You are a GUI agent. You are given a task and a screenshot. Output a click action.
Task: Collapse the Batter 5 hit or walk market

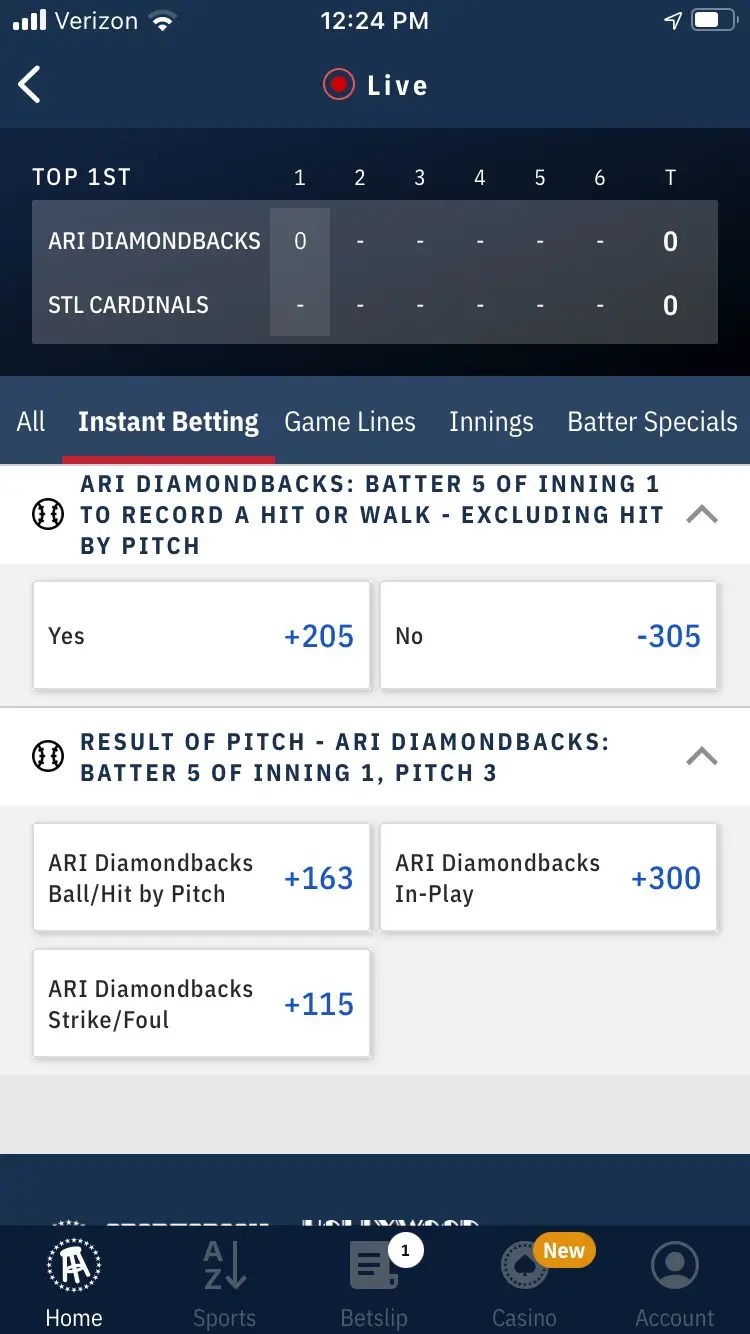pos(702,514)
